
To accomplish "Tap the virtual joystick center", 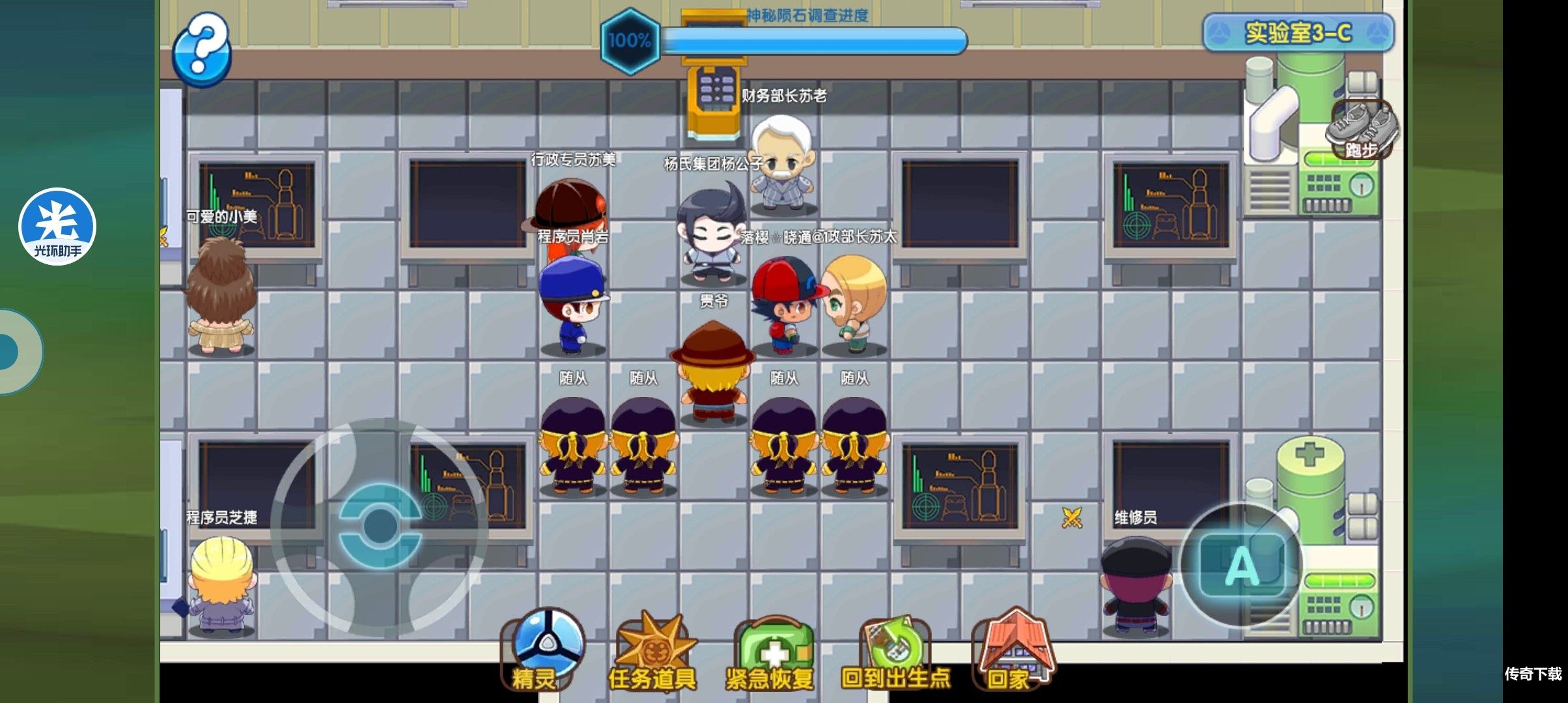I will tap(380, 526).
